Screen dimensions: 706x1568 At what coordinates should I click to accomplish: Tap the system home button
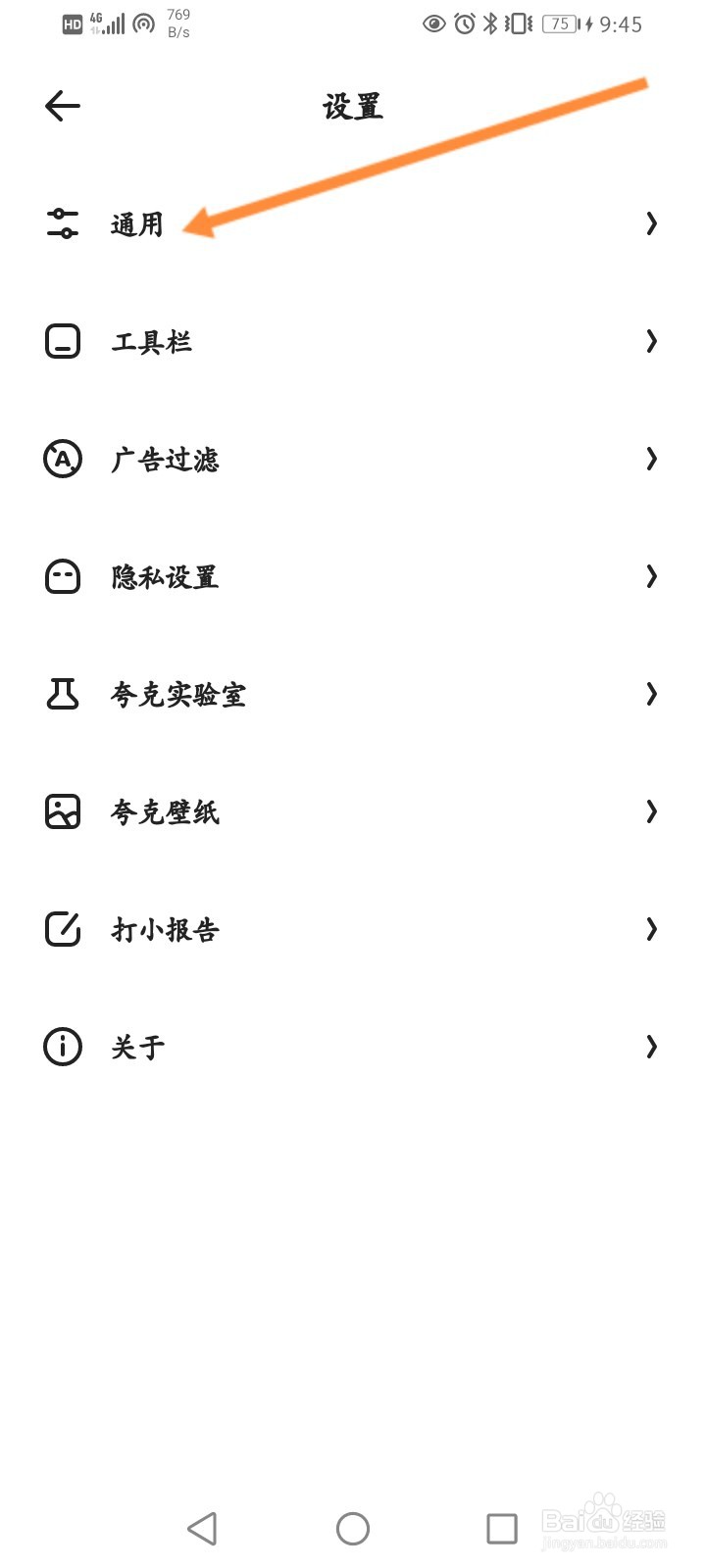click(x=353, y=1528)
